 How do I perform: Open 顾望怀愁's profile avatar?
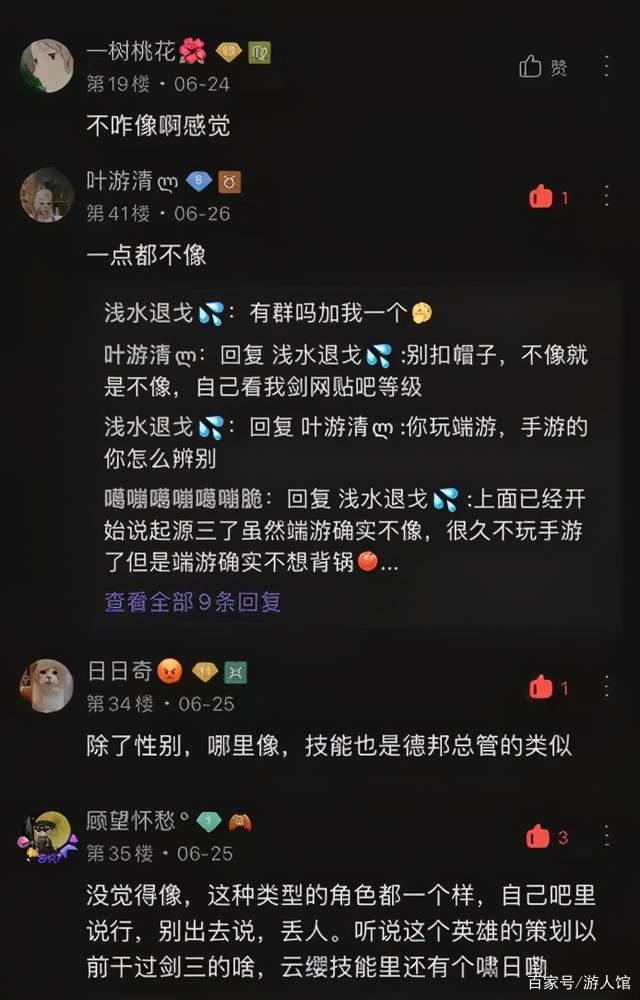(46, 835)
